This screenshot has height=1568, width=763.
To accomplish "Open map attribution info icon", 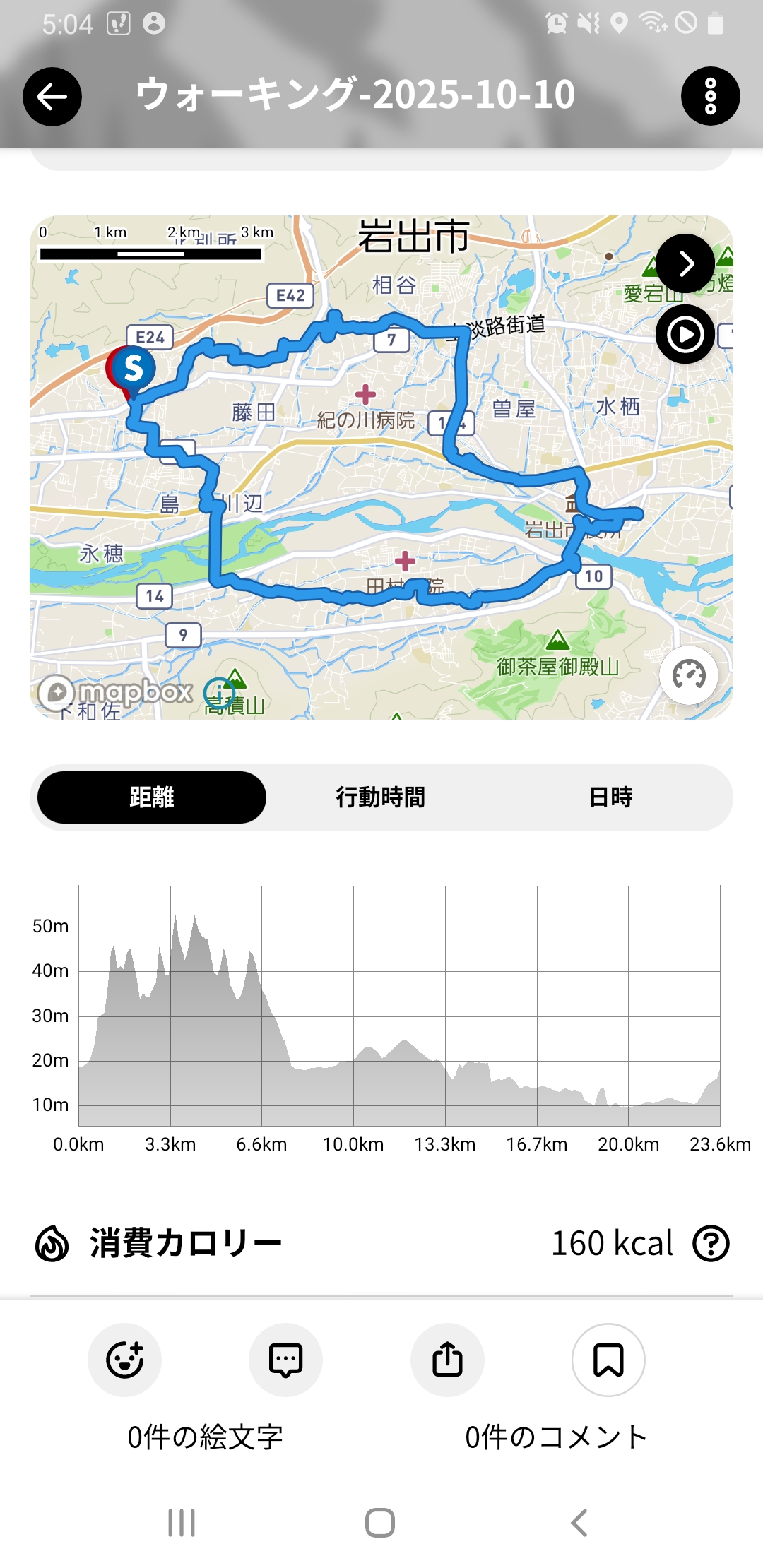I will (219, 693).
